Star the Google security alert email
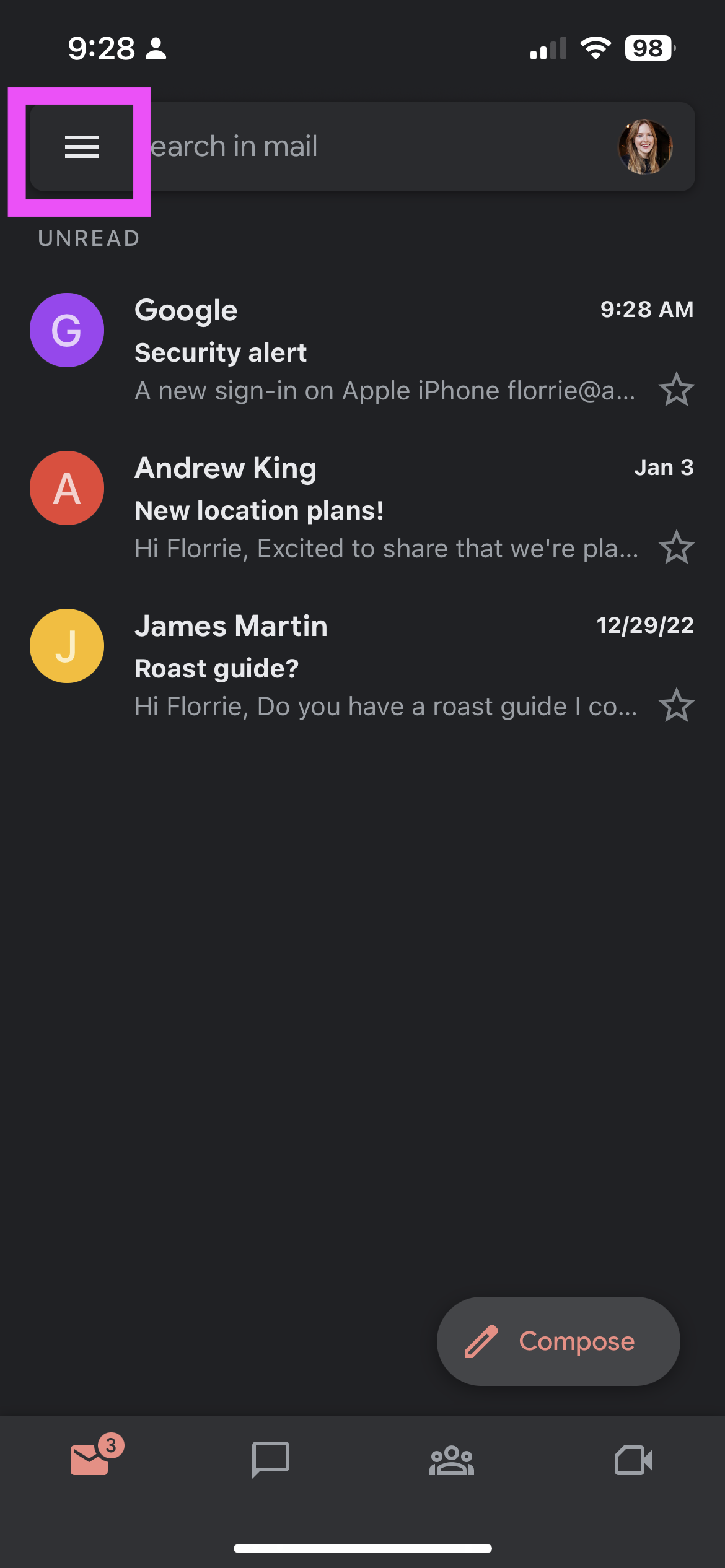725x1568 pixels. pyautogui.click(x=675, y=390)
